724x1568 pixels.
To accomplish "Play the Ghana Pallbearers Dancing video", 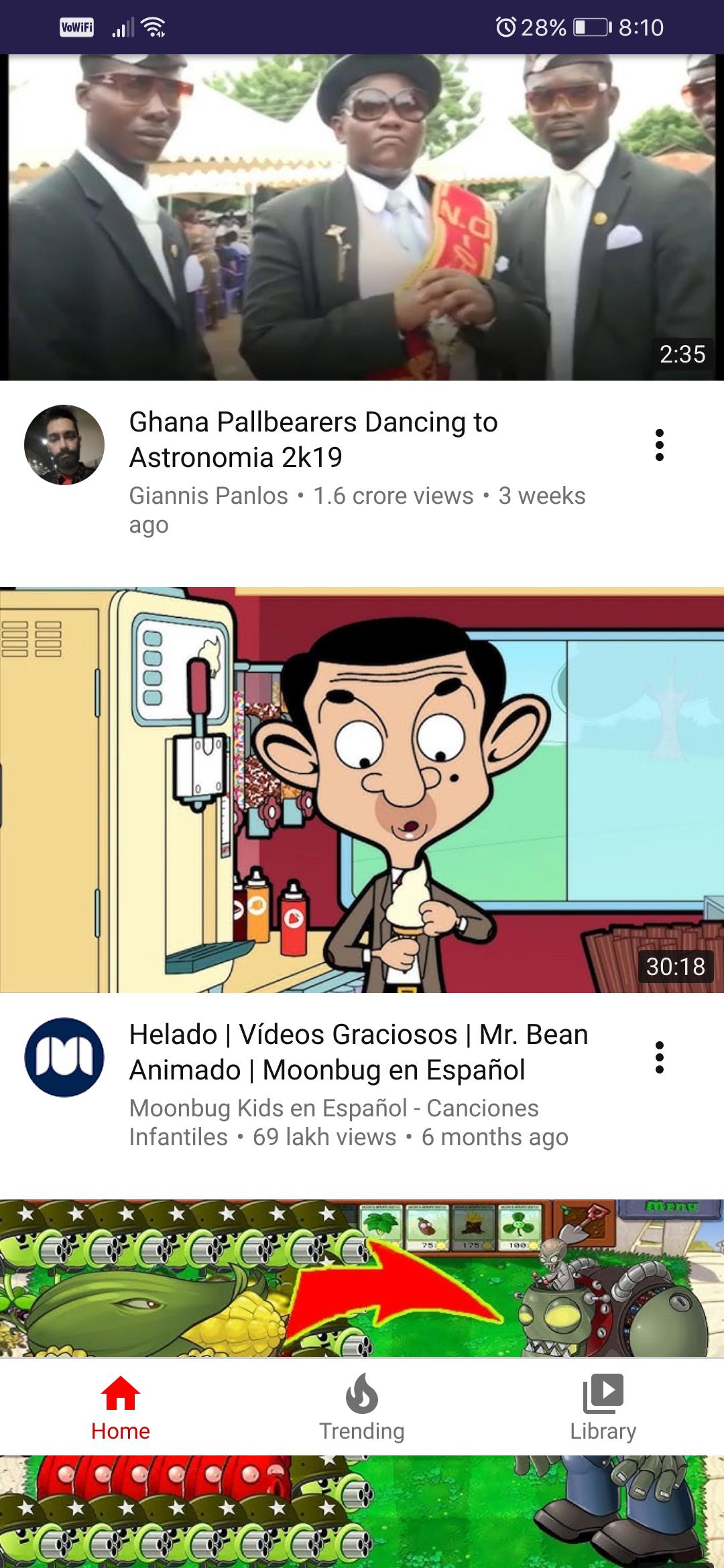I will coord(362,217).
